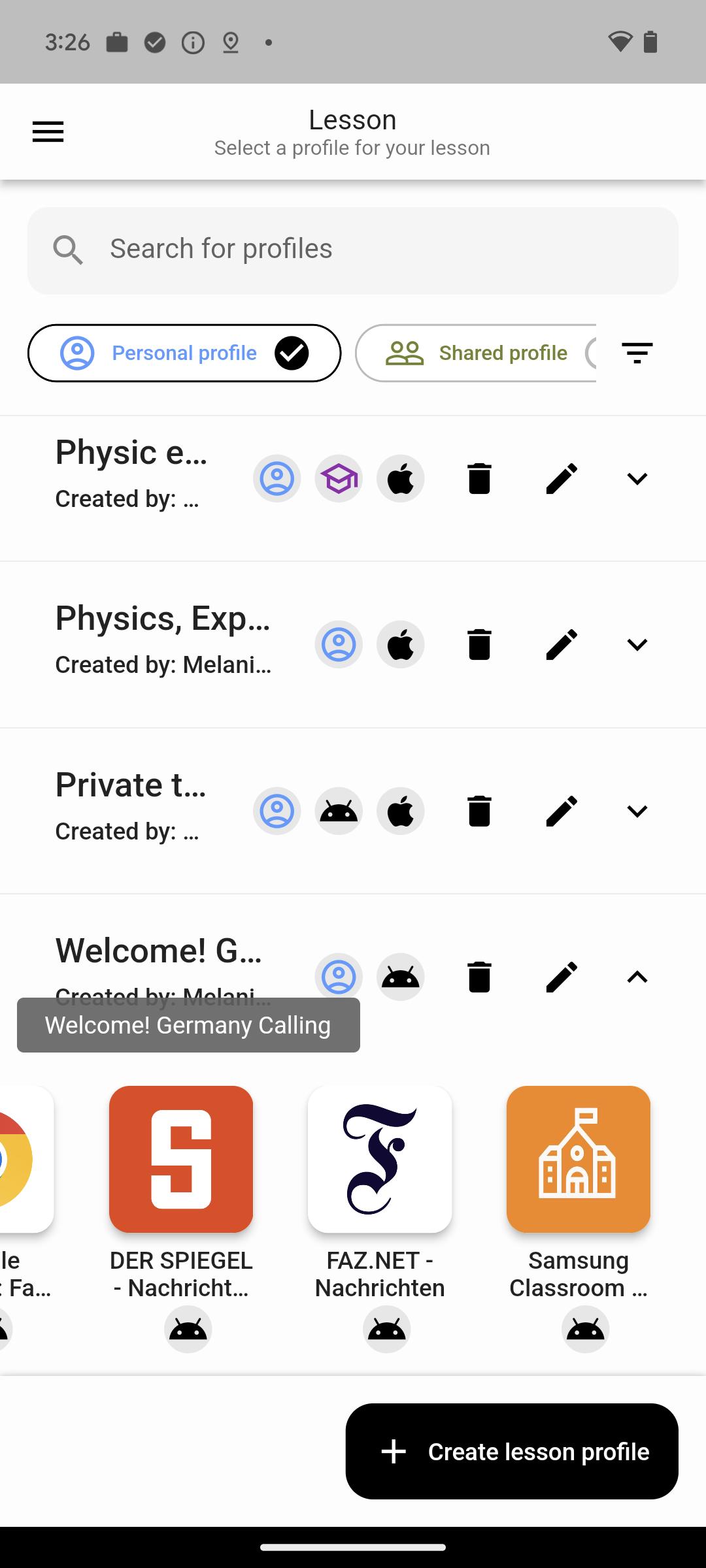Screen dimensions: 706x1568
Task: Collapse the Welcome! G… profile details
Action: (x=637, y=977)
